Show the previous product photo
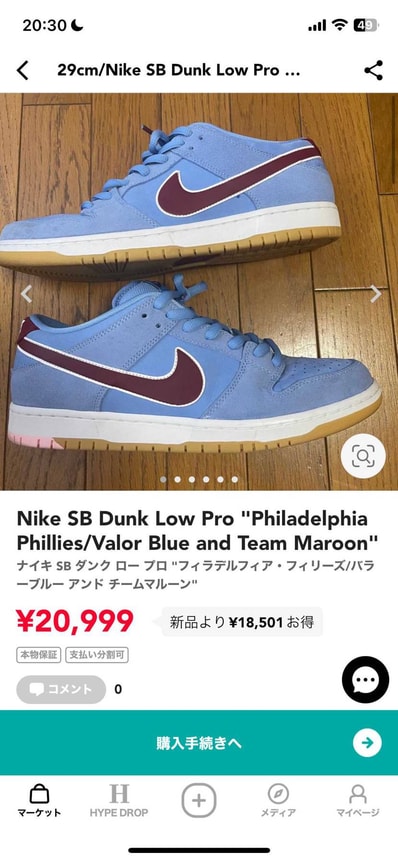This screenshot has height=861, width=398. pyautogui.click(x=26, y=294)
